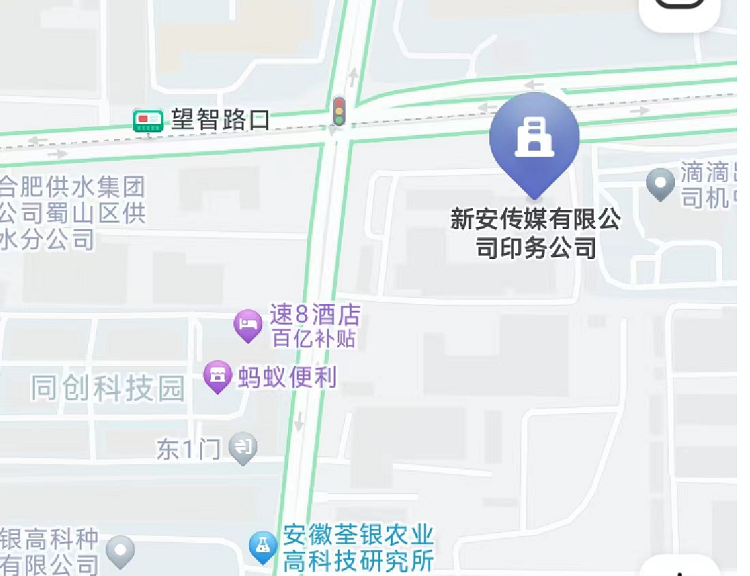Open the 安徽荃银农业高科技研究所 marker
750x576 pixels.
pos(264,547)
